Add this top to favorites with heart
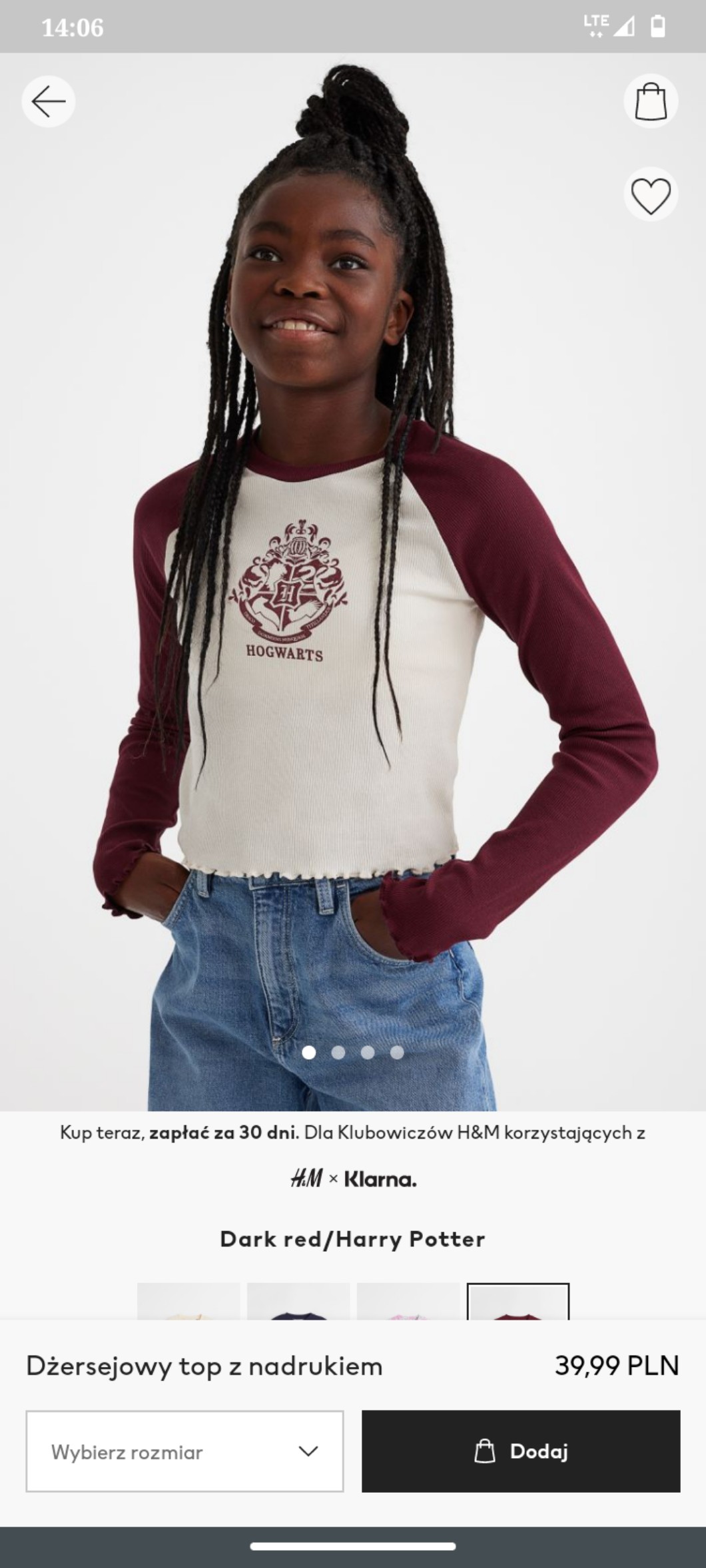706x1568 pixels. 650,196
